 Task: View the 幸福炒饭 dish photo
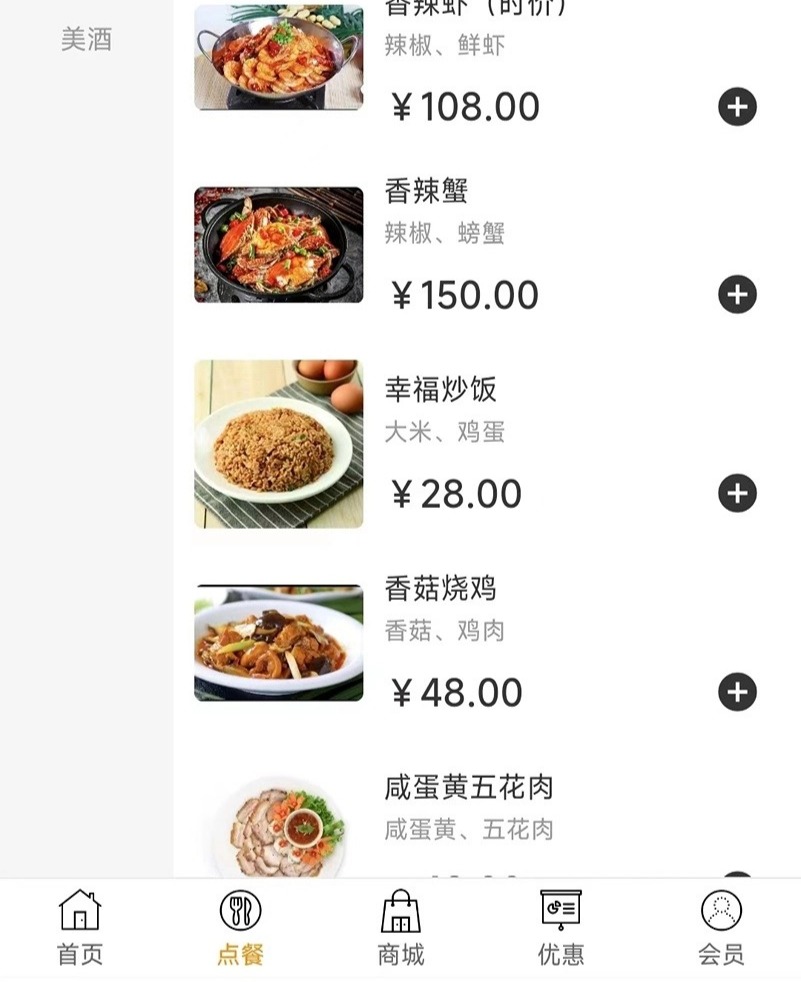[278, 444]
